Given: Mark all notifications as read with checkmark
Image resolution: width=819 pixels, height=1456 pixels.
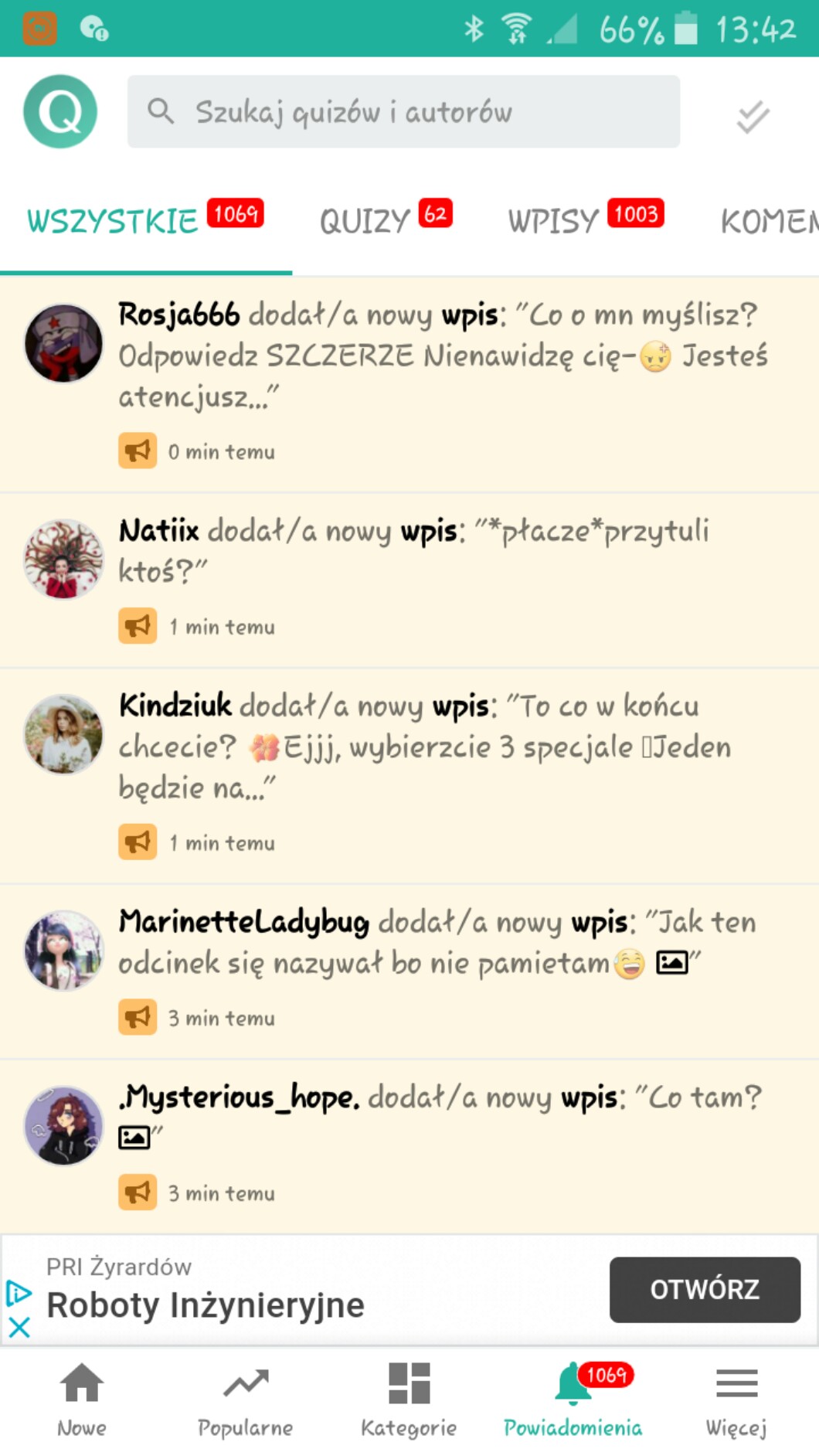Looking at the screenshot, I should pyautogui.click(x=752, y=117).
